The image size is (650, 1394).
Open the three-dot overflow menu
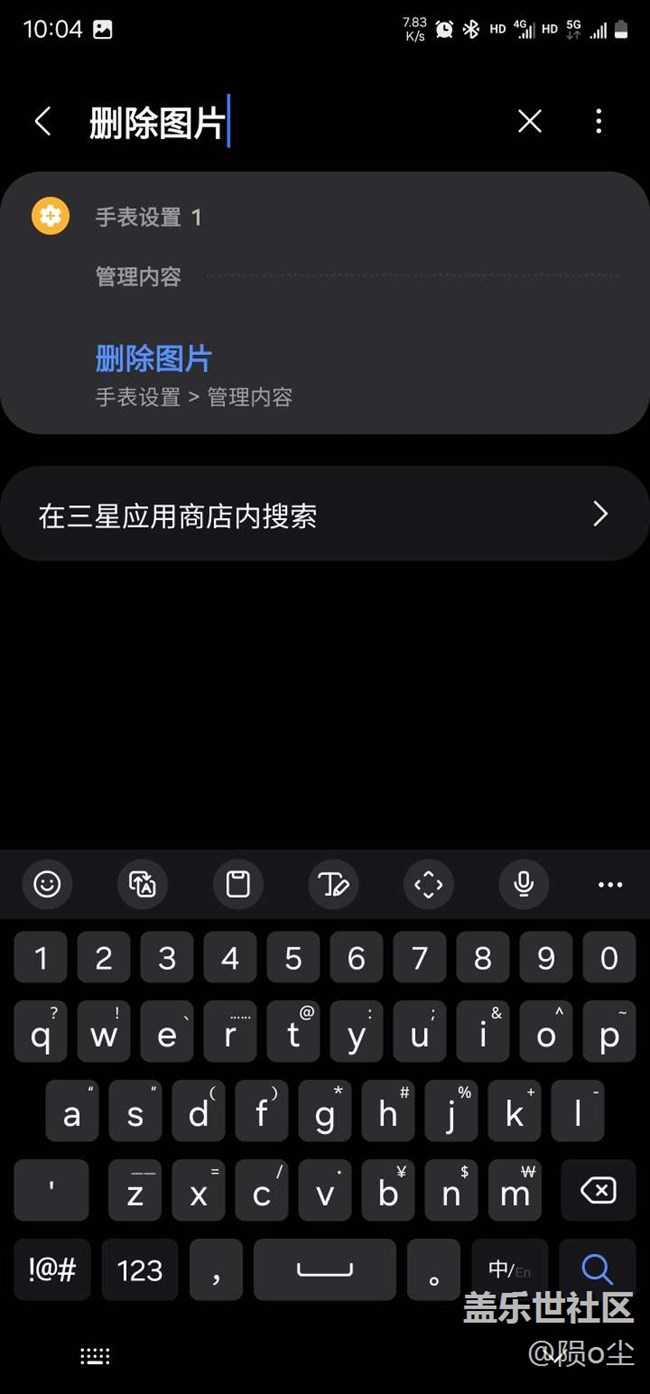coord(598,121)
